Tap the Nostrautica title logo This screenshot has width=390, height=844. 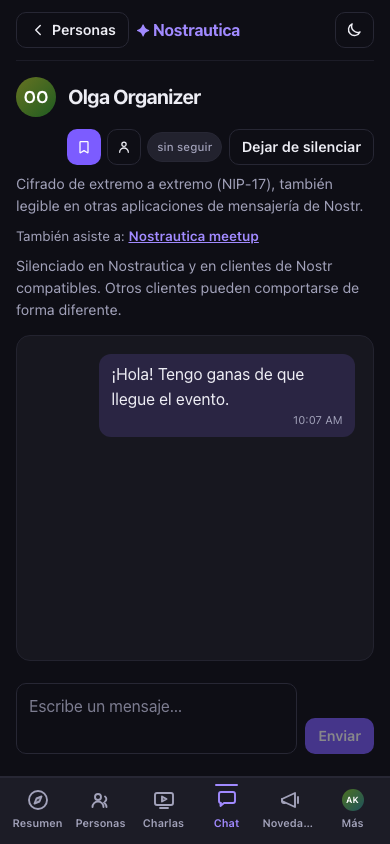pos(188,31)
